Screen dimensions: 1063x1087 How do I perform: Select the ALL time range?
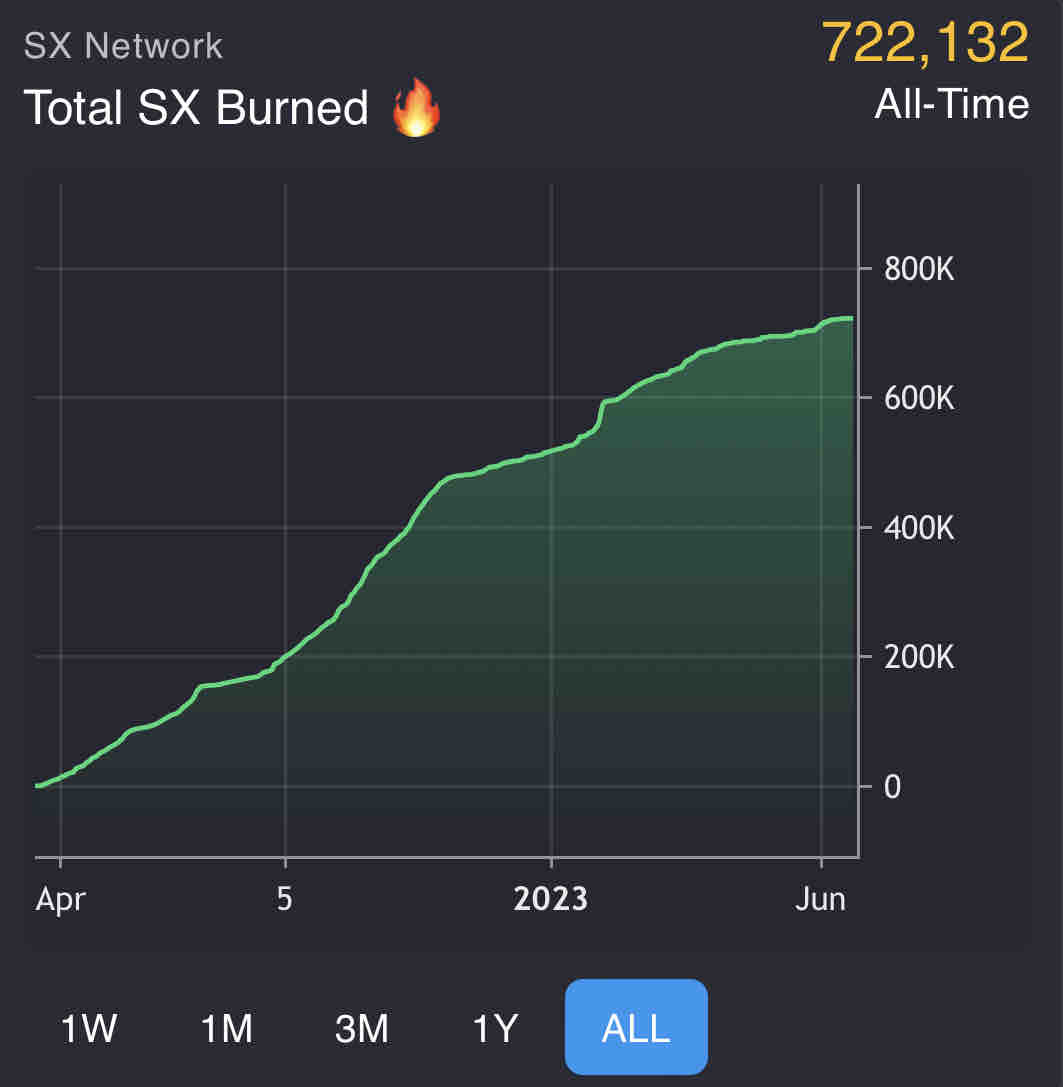point(636,1027)
